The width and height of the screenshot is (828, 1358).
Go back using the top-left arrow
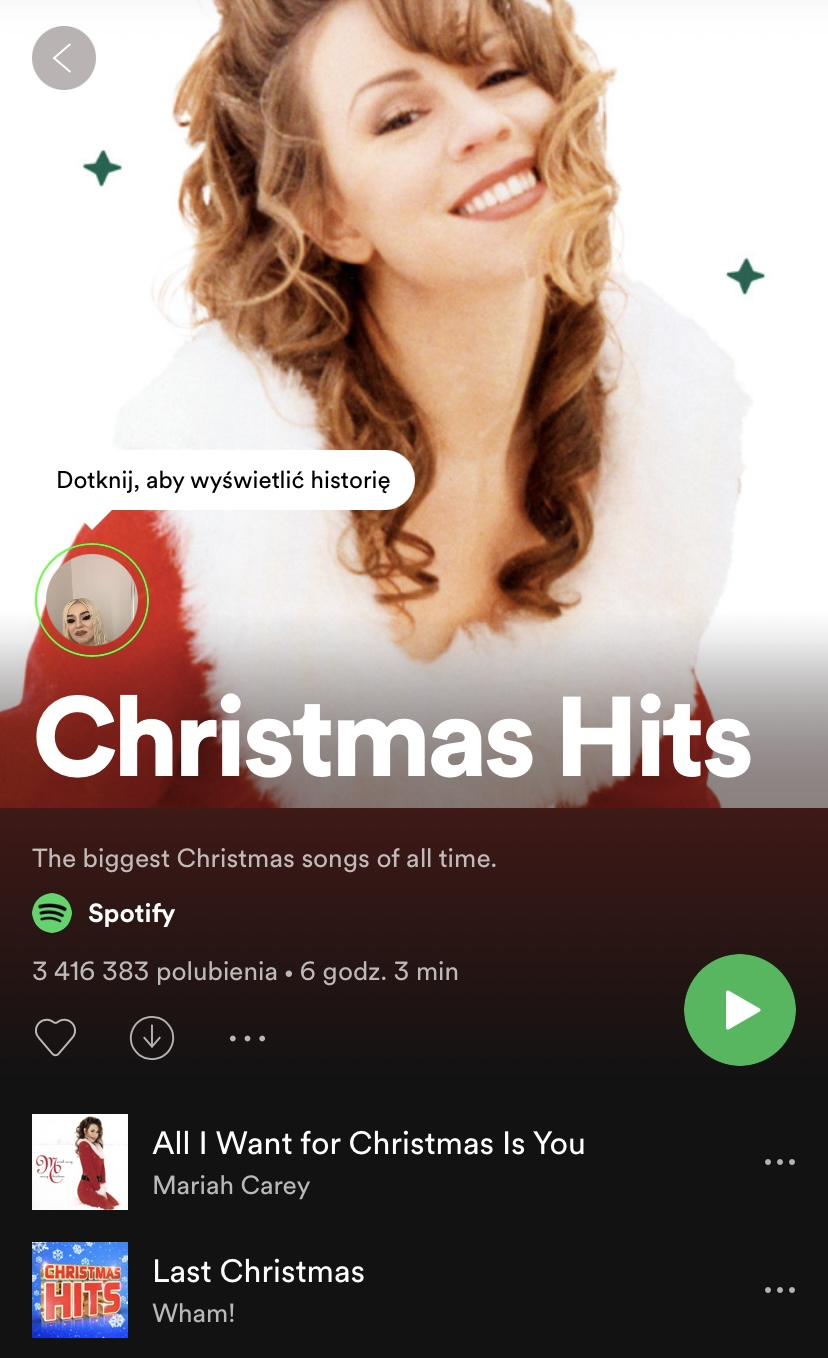63,58
